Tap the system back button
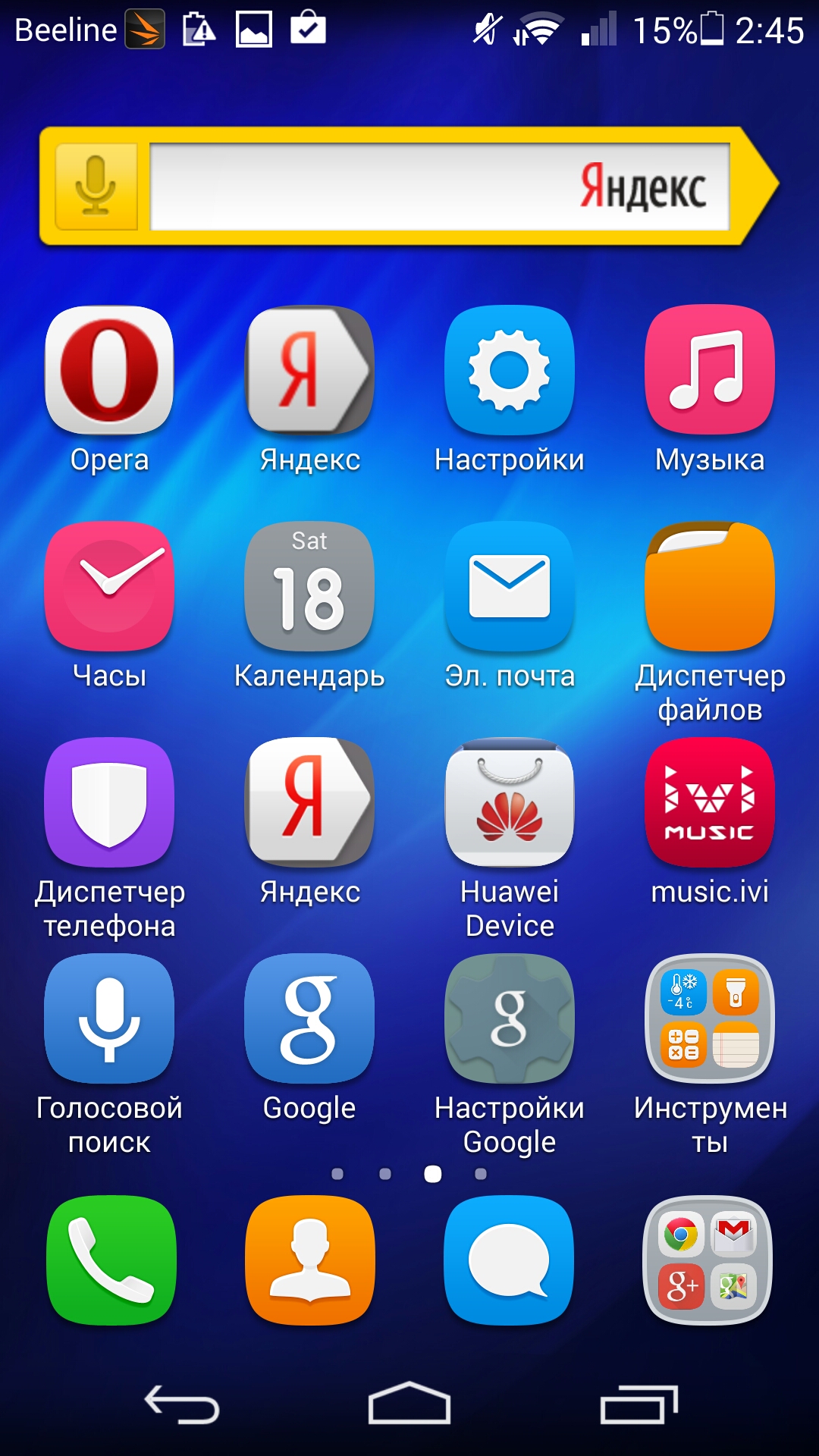 click(x=182, y=1404)
